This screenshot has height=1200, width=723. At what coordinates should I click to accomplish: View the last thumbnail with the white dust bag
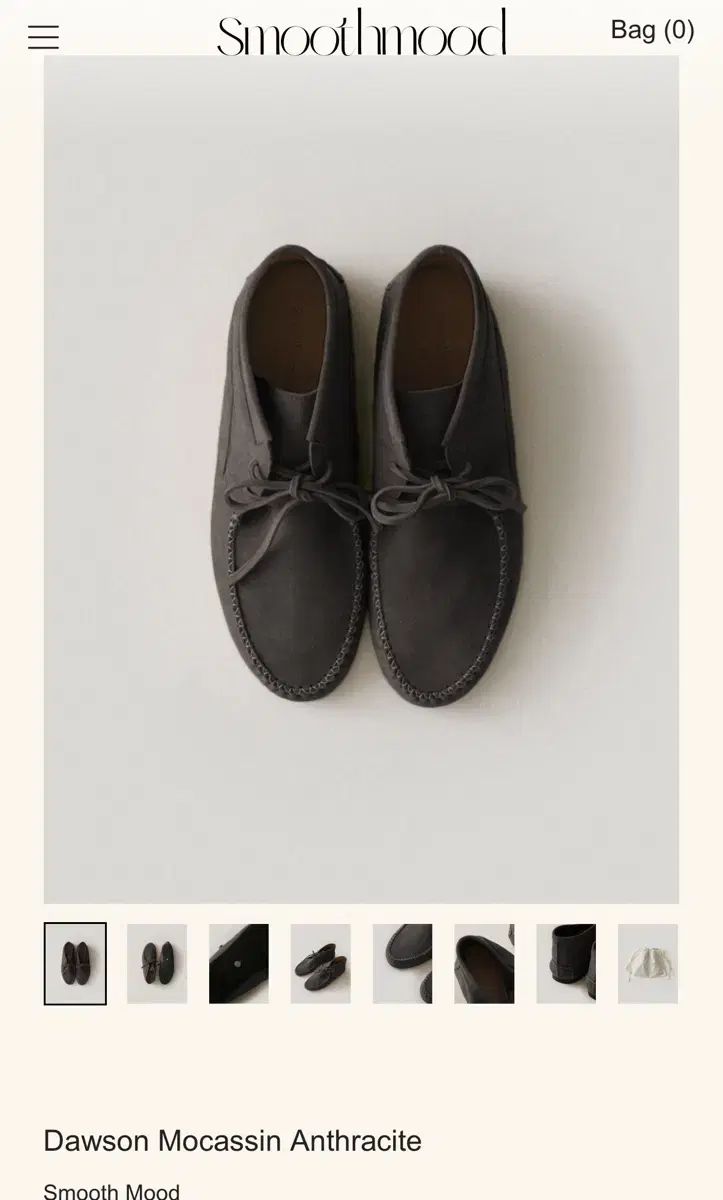click(x=648, y=963)
